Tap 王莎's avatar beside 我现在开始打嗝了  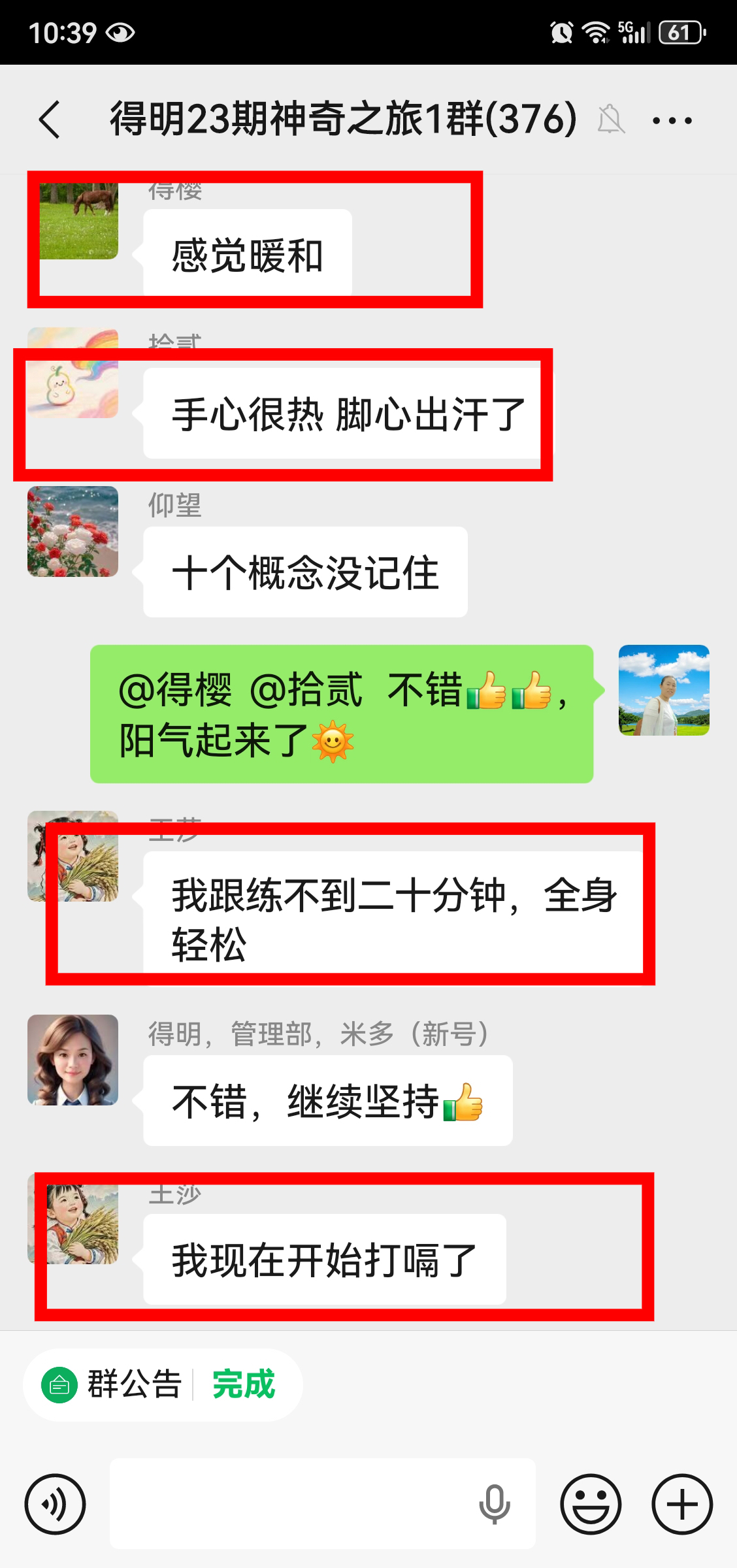73,1219
